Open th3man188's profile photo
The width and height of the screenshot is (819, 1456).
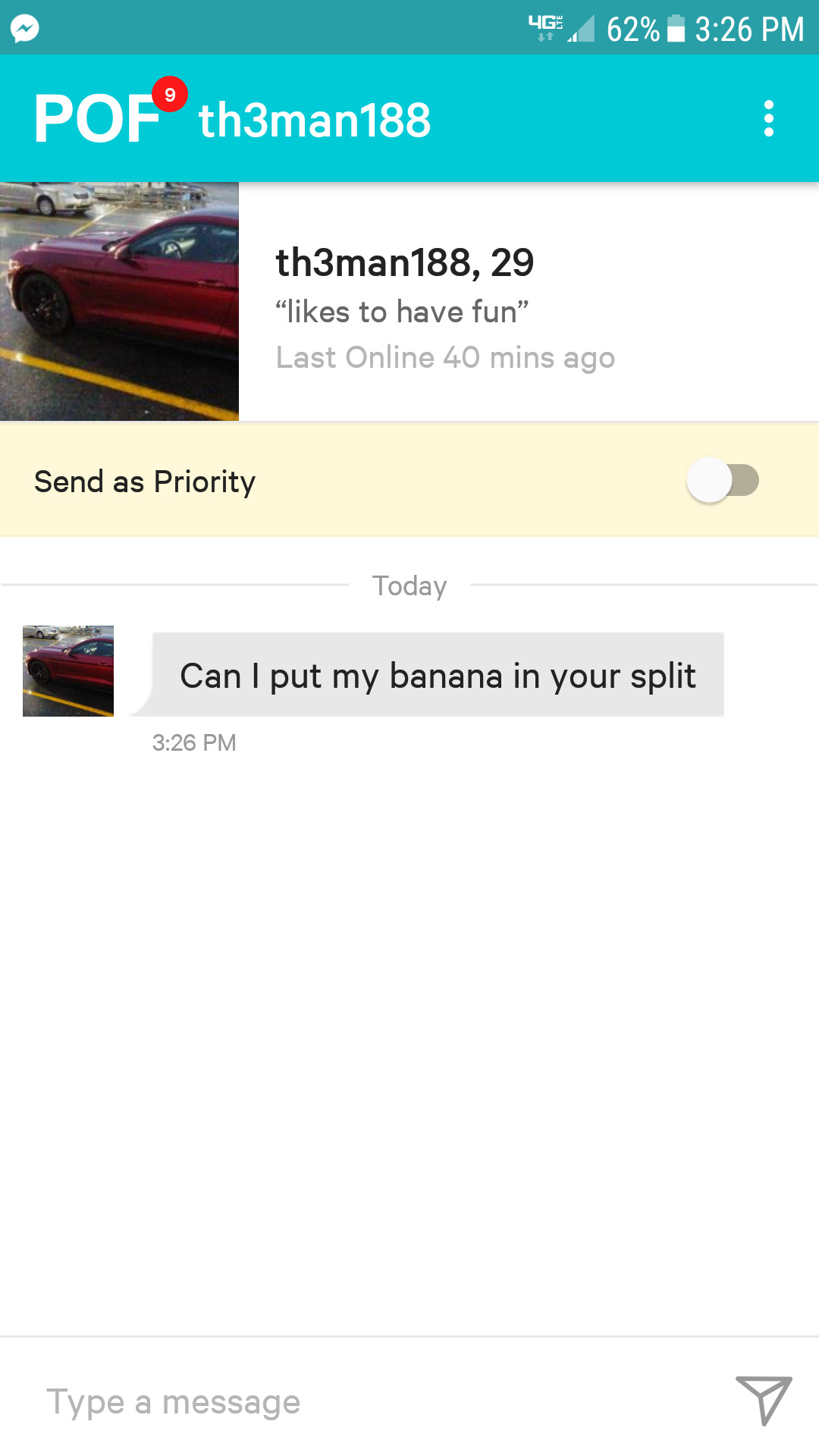pyautogui.click(x=119, y=301)
